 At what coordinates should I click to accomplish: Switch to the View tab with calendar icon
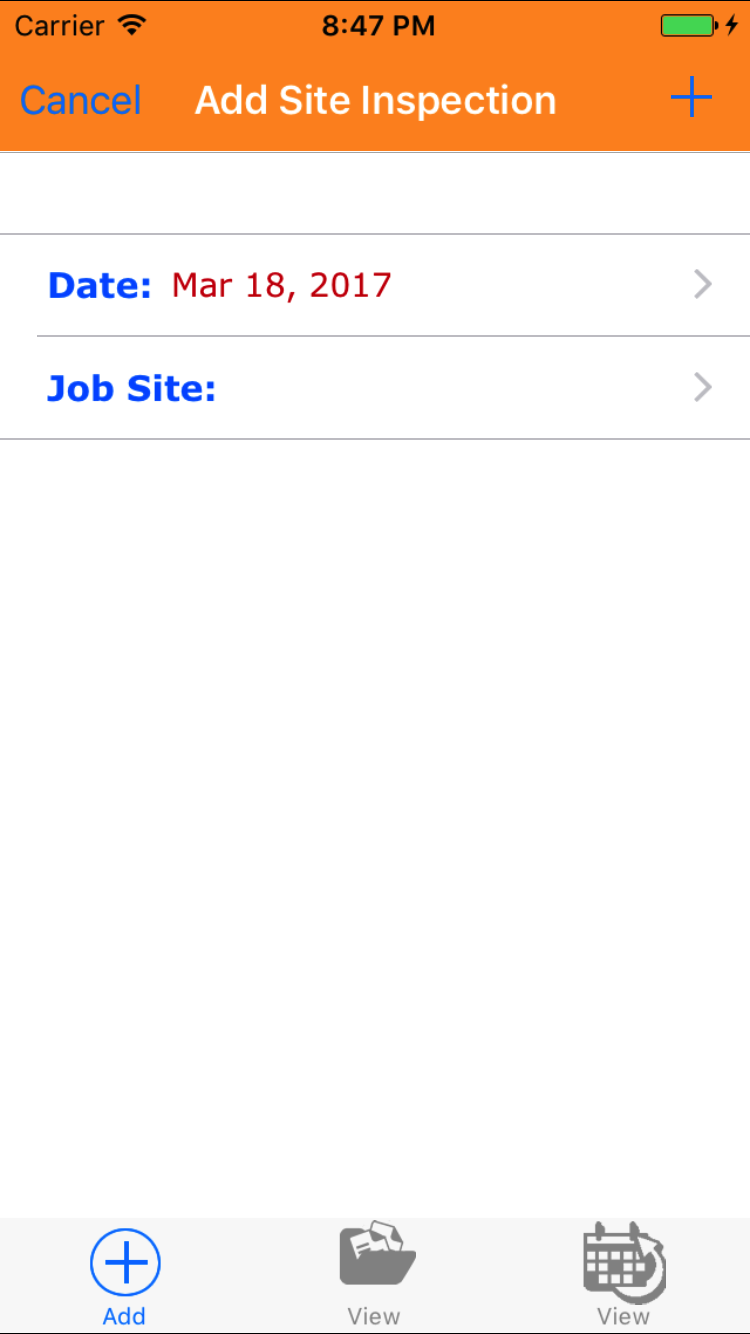point(624,1275)
